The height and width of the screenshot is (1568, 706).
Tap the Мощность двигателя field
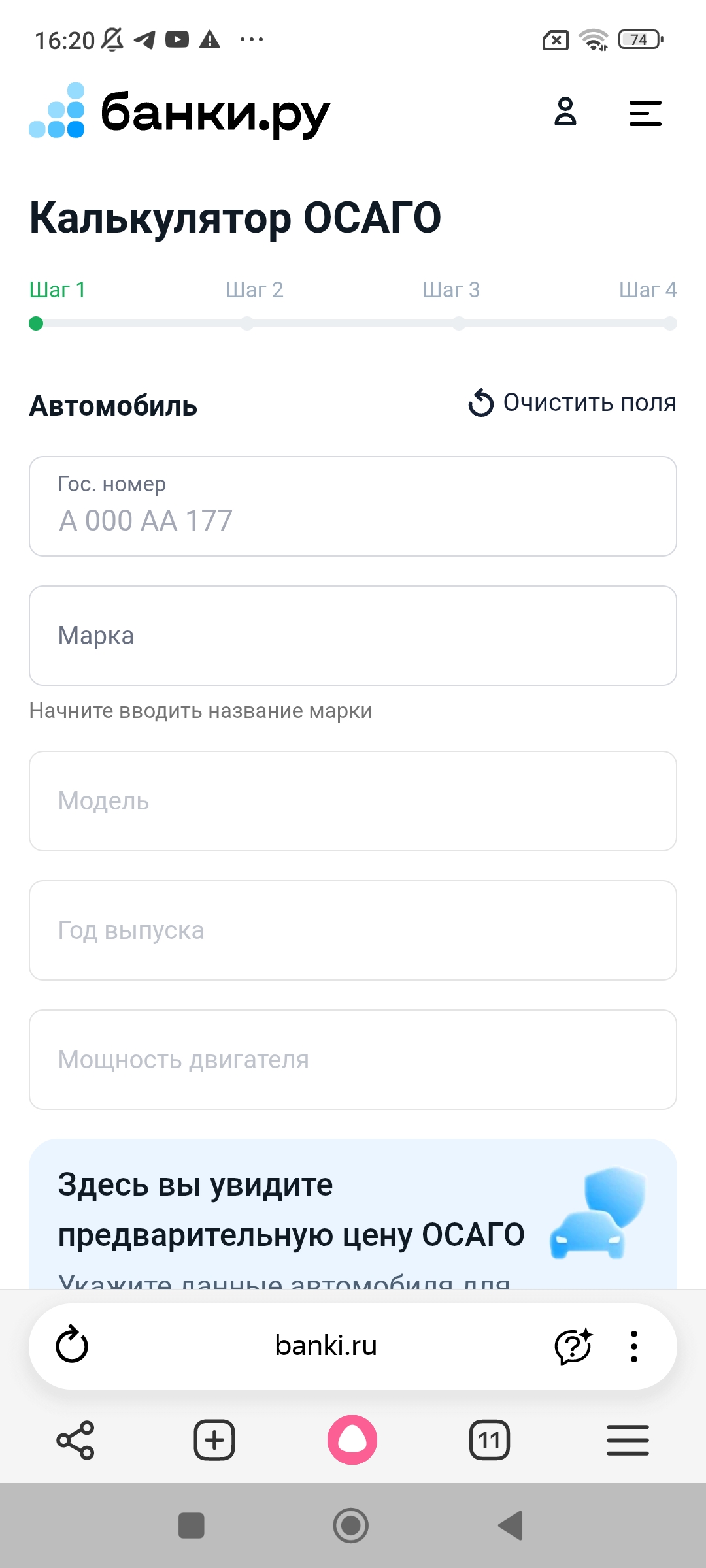tap(353, 1060)
